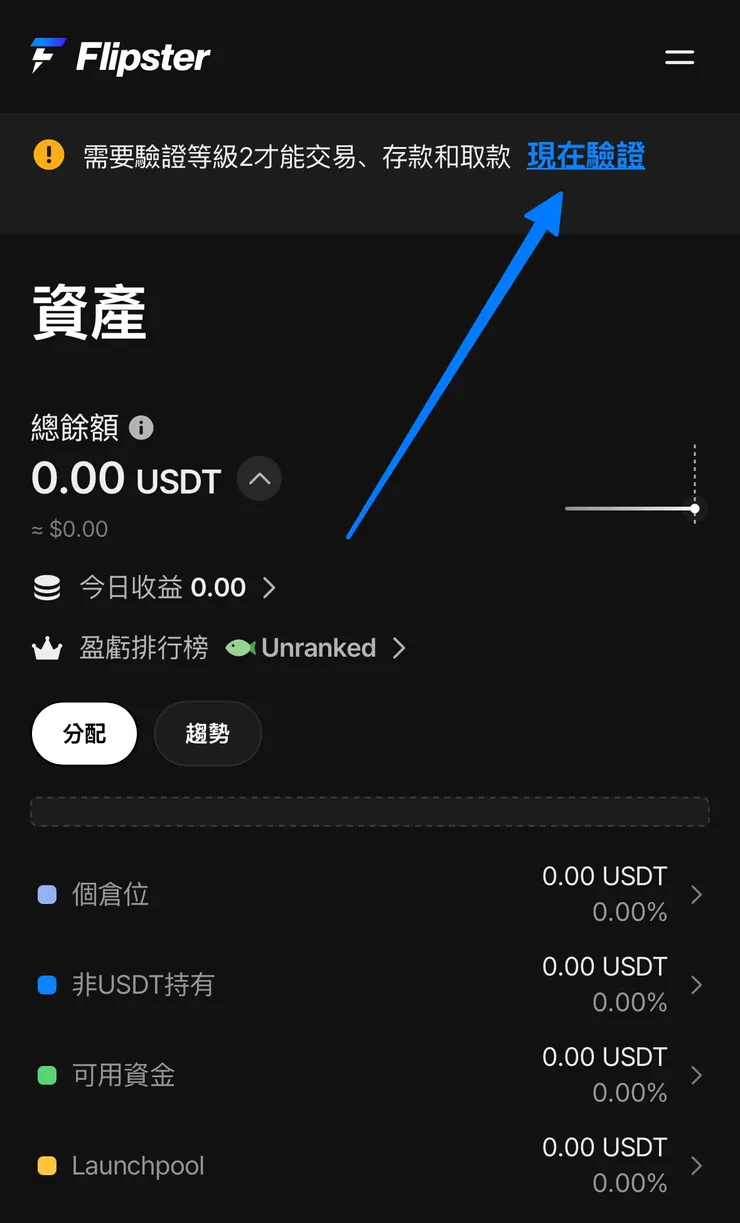This screenshot has width=740, height=1223.
Task: Click the orange warning exclamation icon
Action: 48,156
